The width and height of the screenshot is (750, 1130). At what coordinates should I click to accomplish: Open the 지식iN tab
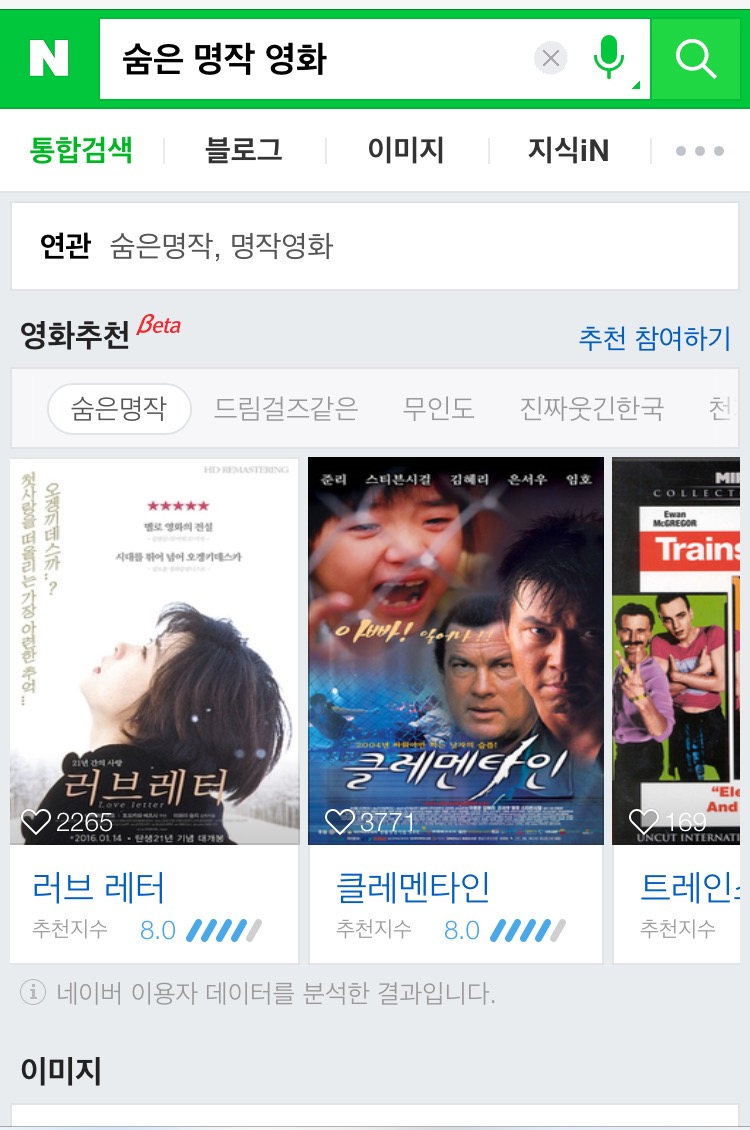tap(568, 151)
